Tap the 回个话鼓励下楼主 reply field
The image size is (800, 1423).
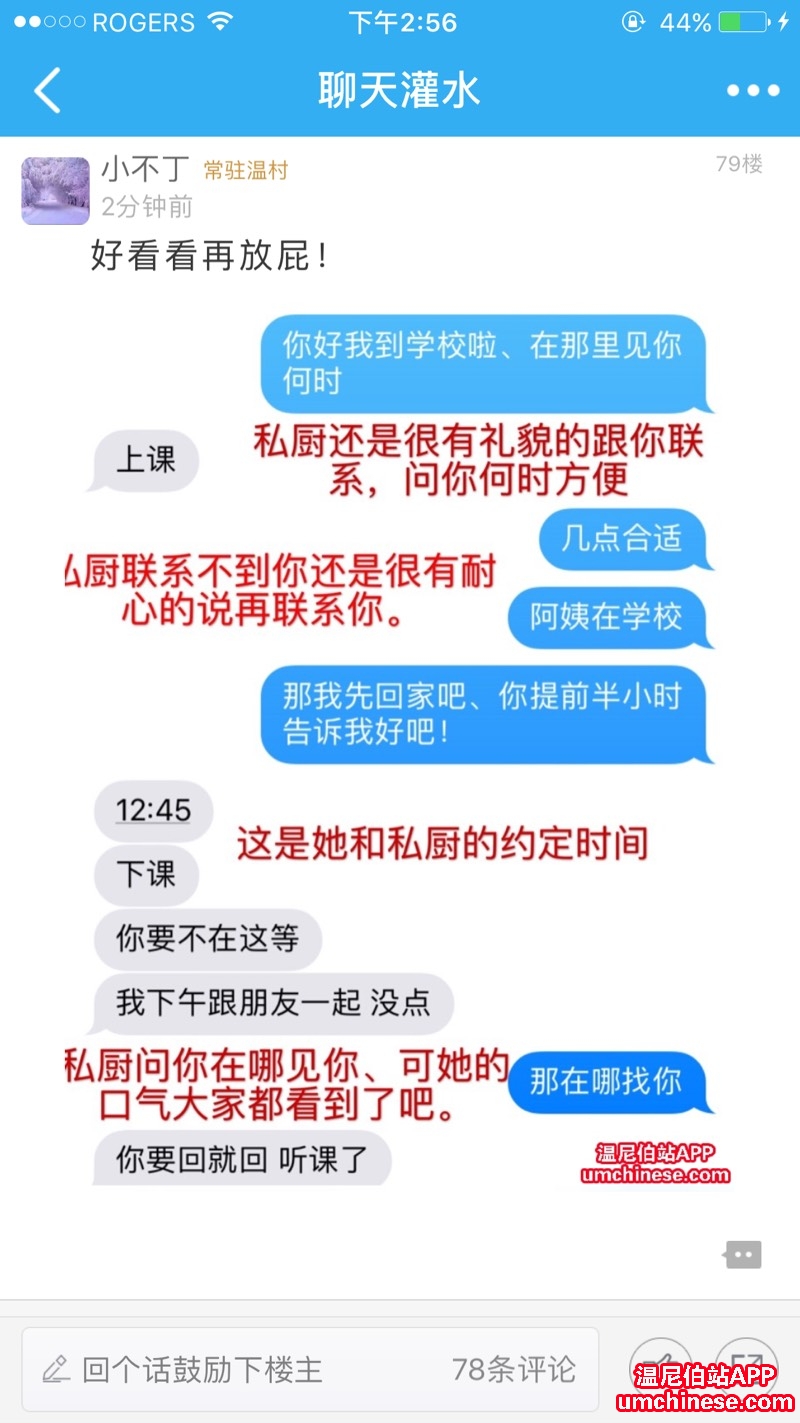pos(311,1369)
